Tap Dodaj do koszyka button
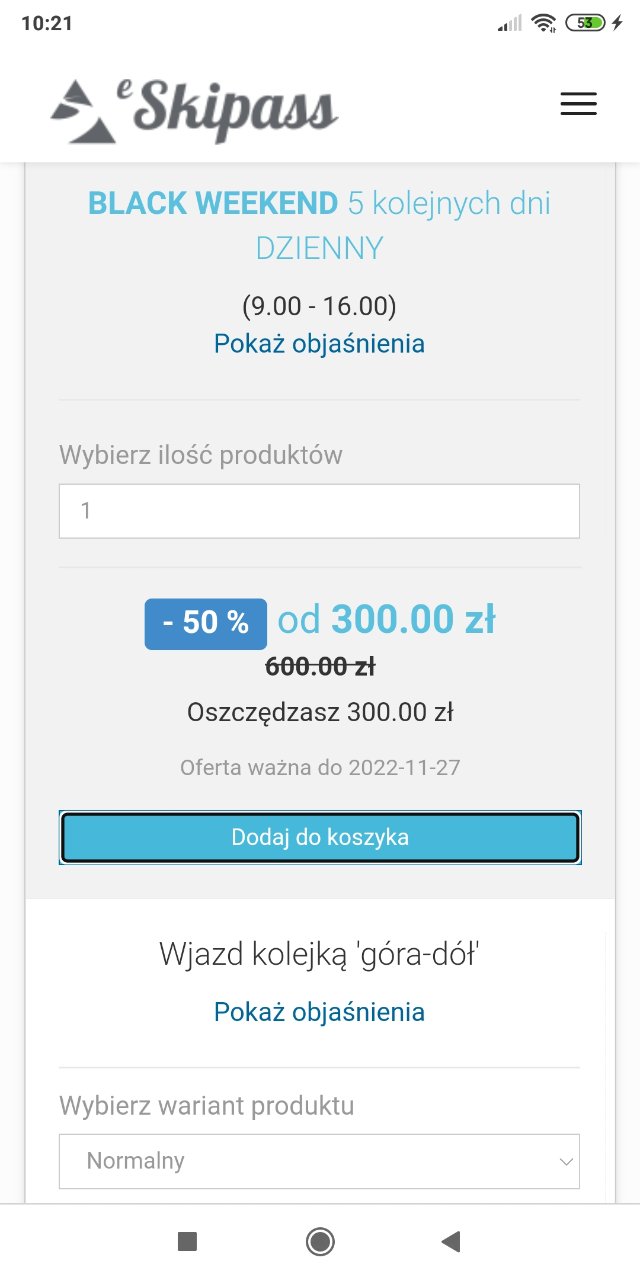 click(320, 837)
